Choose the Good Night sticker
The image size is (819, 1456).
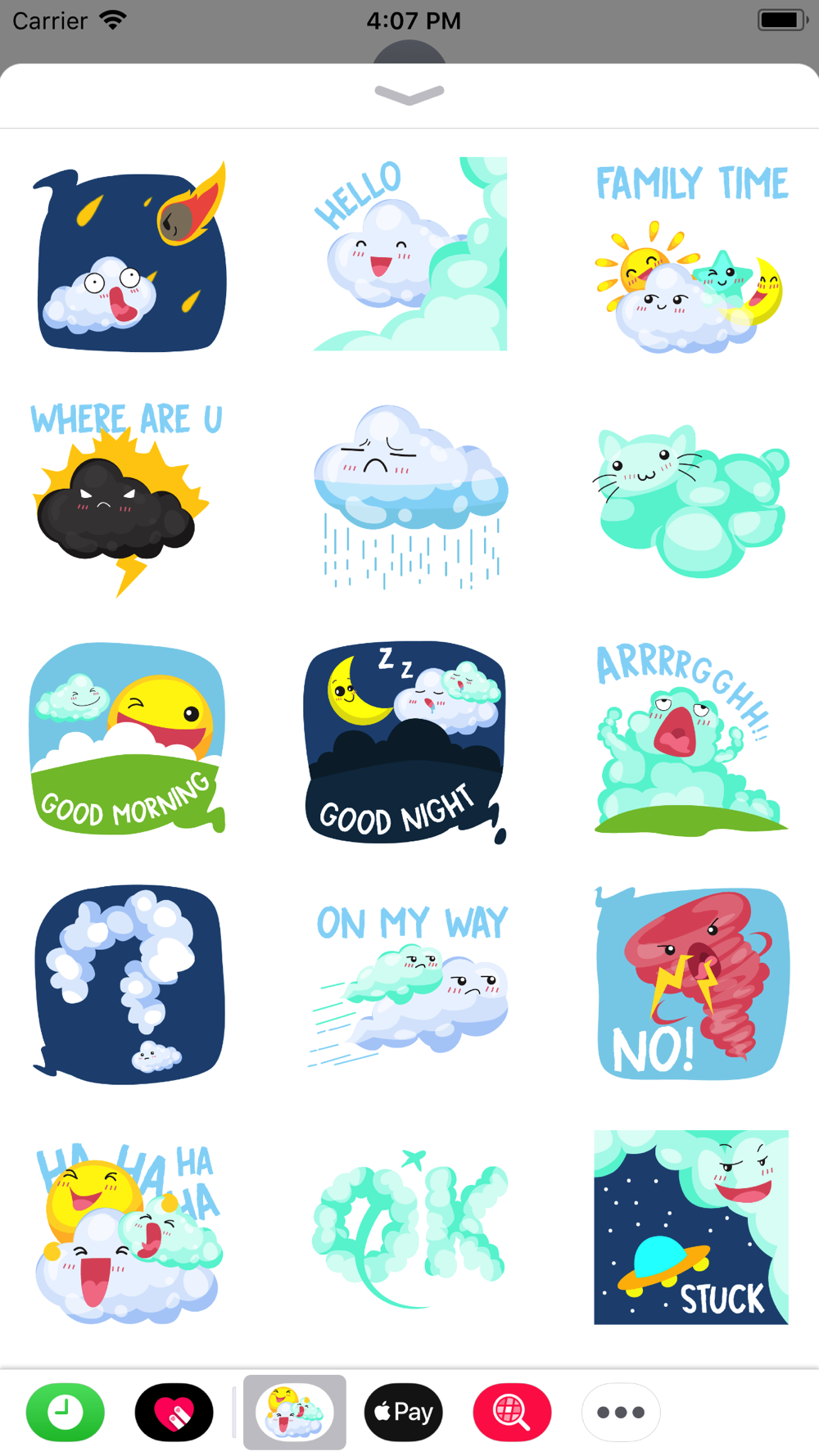pyautogui.click(x=406, y=742)
